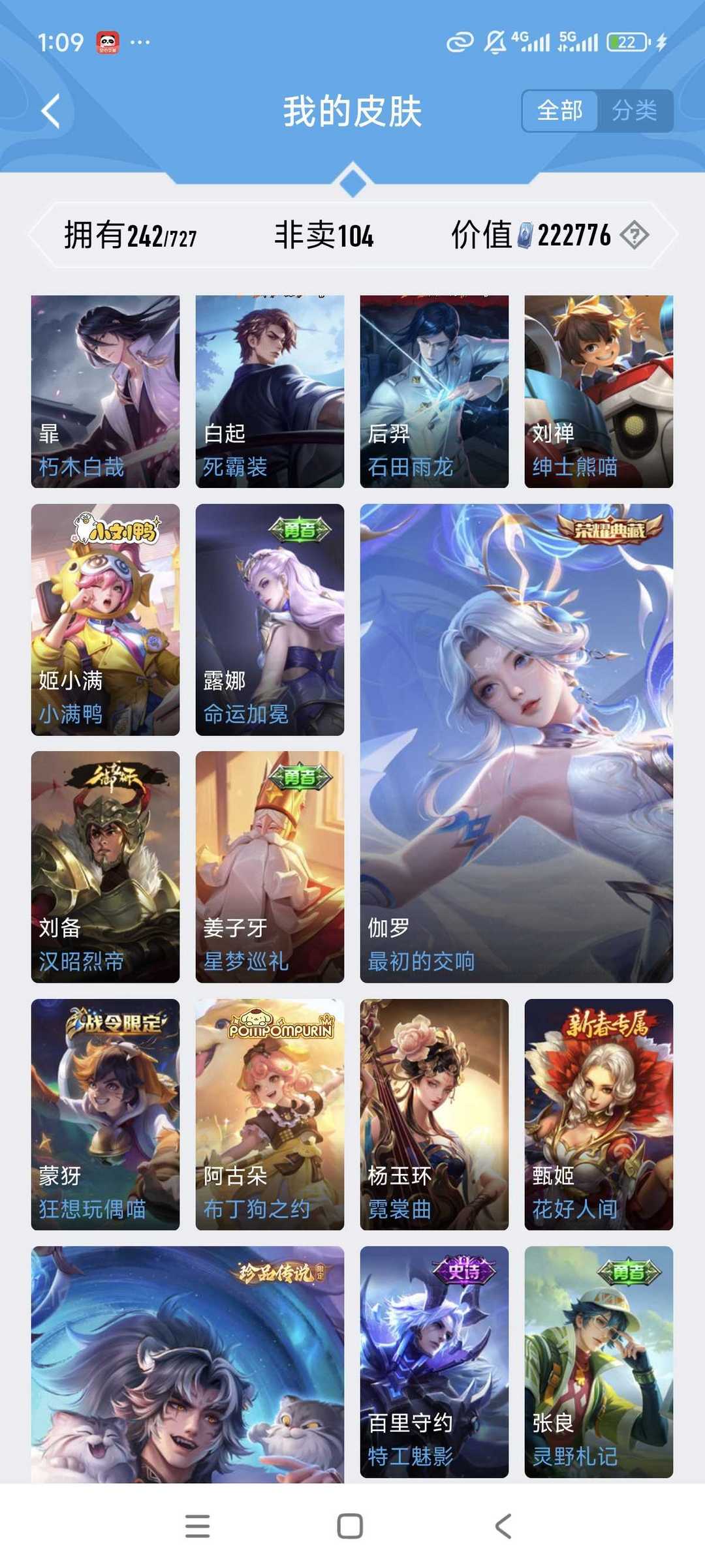Open 阿古朵 布丁狗之约 skin

point(270,1115)
